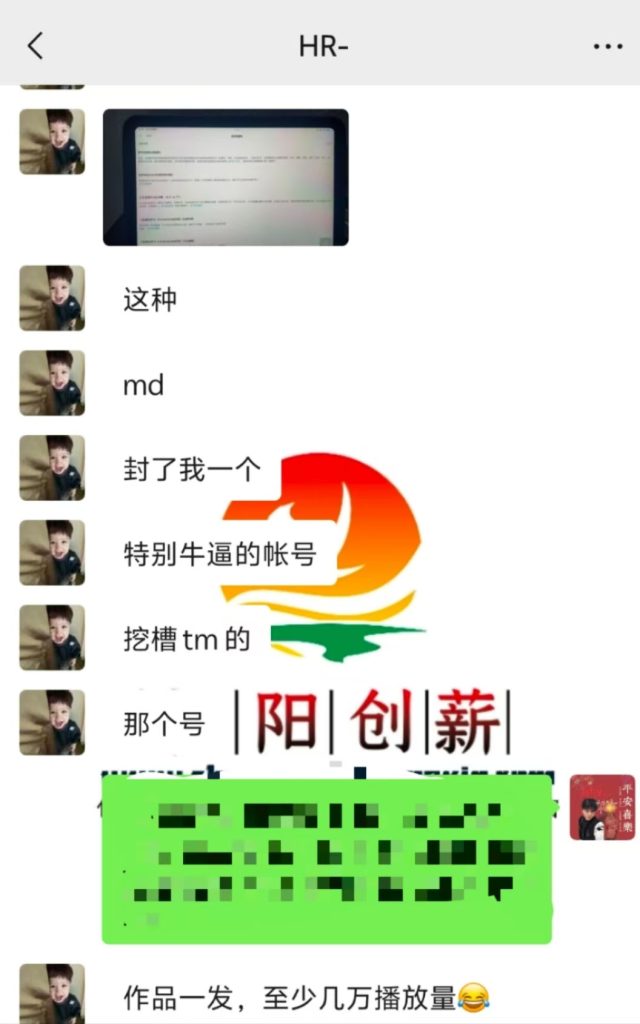This screenshot has height=1024, width=640.
Task: Open the tablet photo message
Action: coord(226,177)
